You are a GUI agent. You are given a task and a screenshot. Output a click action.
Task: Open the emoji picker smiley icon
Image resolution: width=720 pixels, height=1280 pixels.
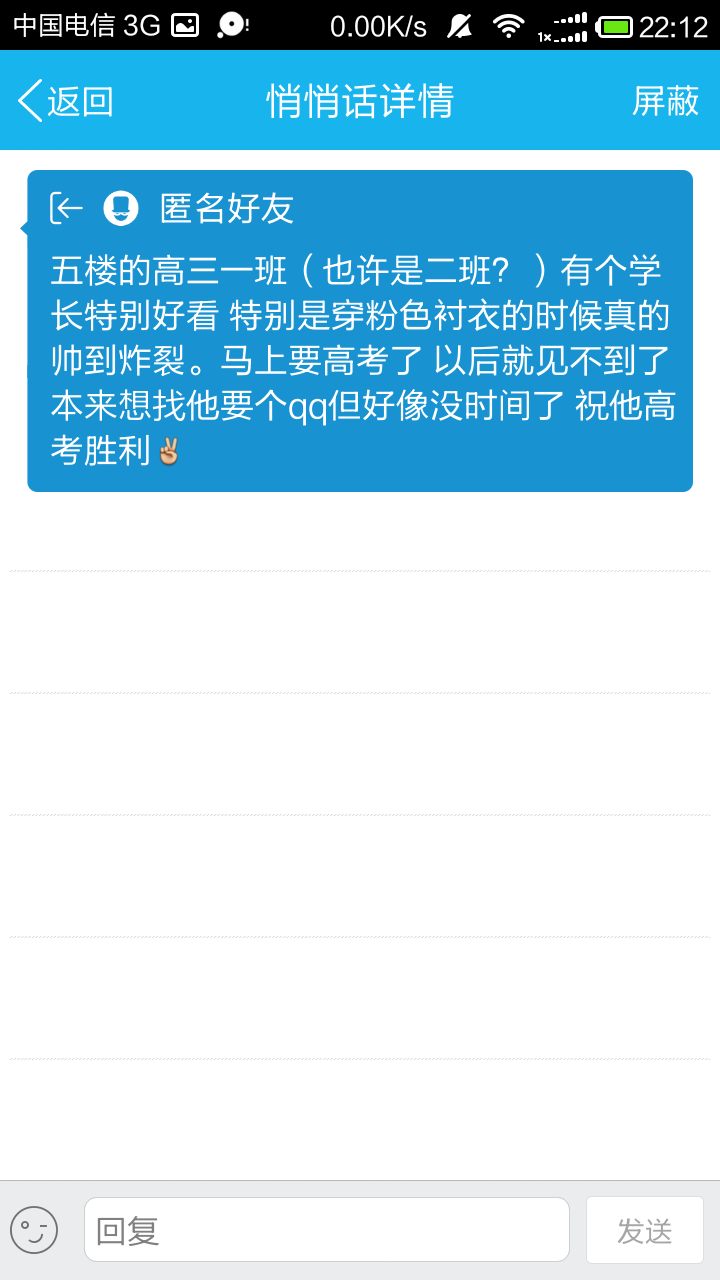(x=34, y=1230)
